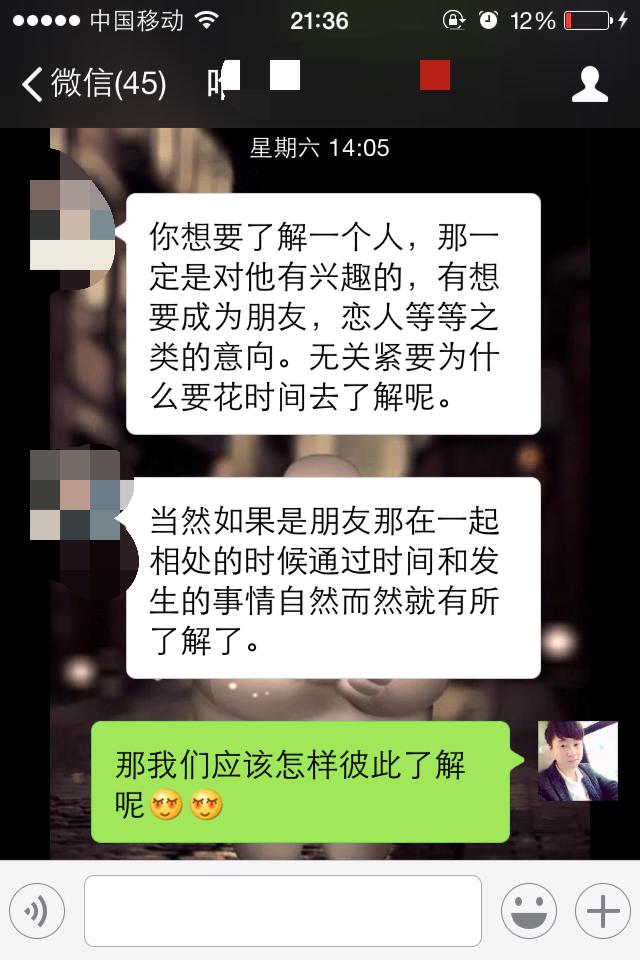Go back to the 微信 chat list
The height and width of the screenshot is (960, 640).
[92, 84]
